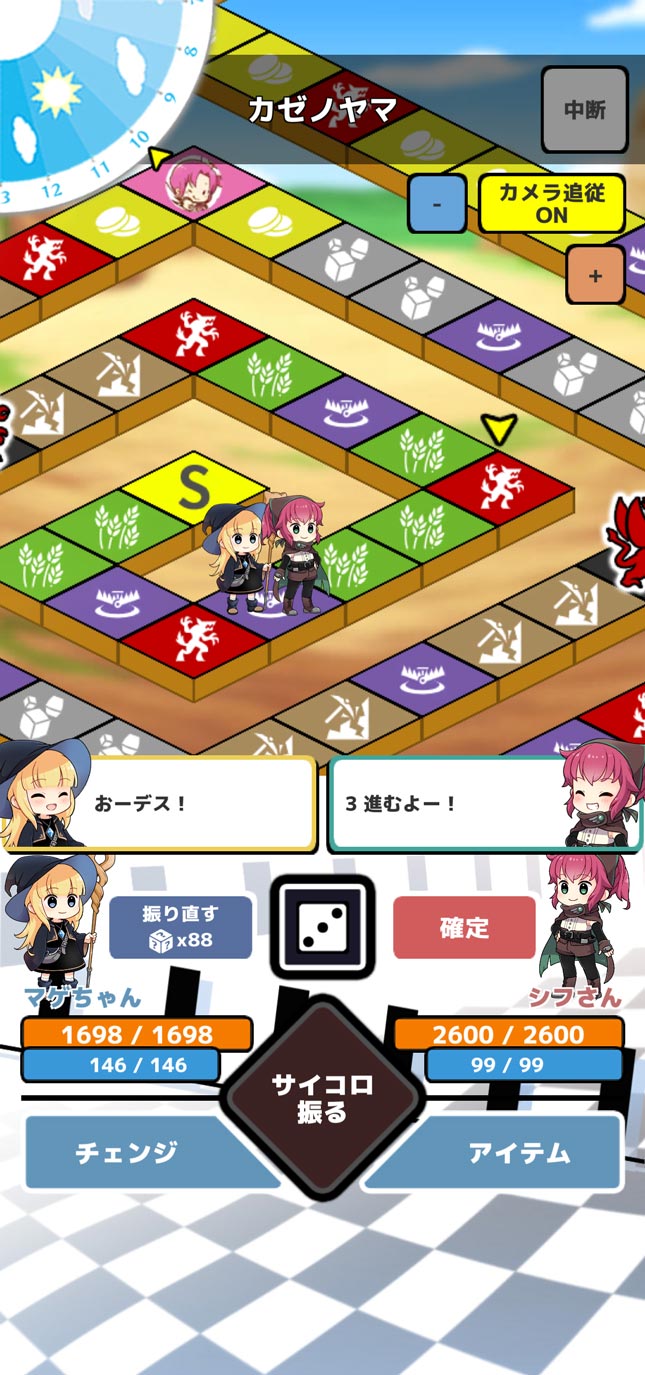
Task: Zoom in the board with the plus button
Action: [x=595, y=275]
